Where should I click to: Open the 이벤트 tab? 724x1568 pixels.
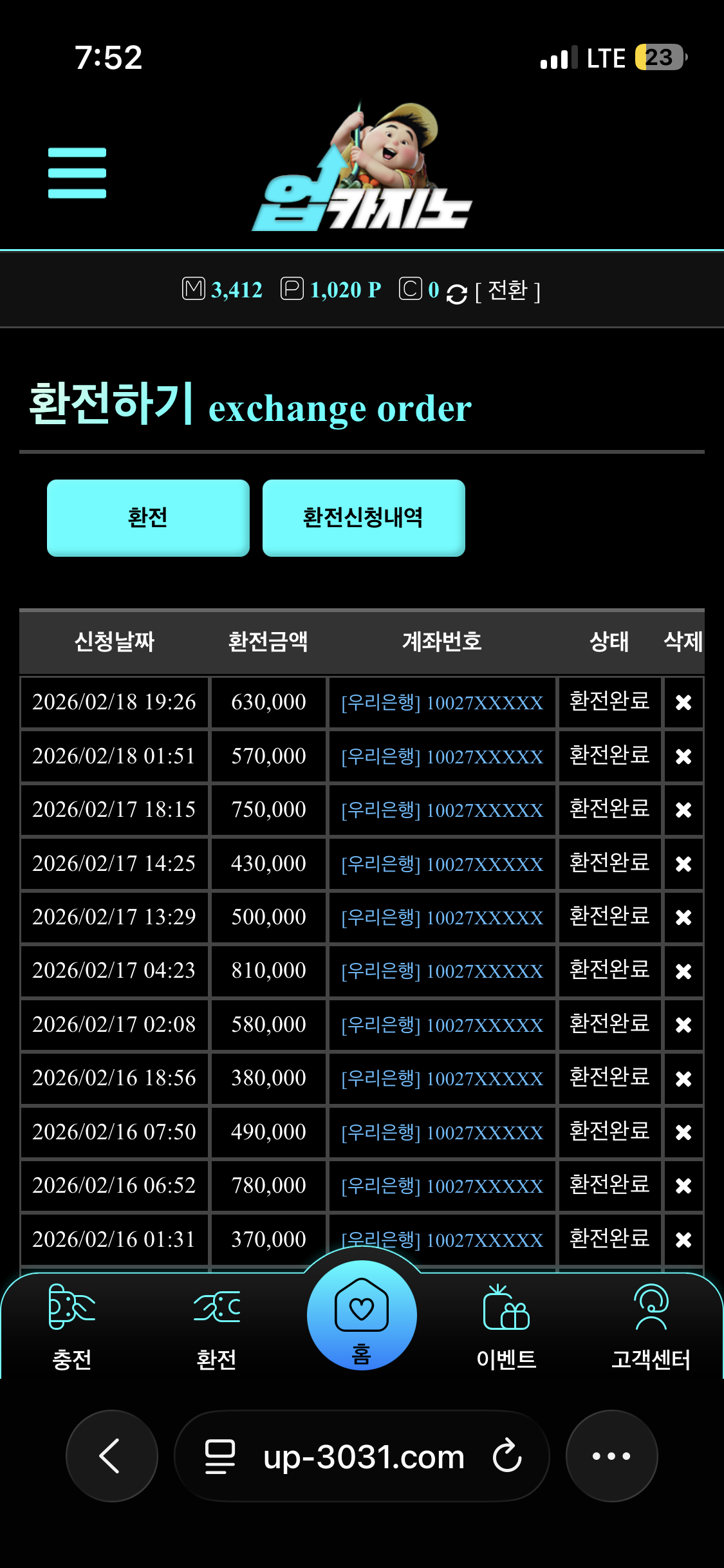(506, 1326)
